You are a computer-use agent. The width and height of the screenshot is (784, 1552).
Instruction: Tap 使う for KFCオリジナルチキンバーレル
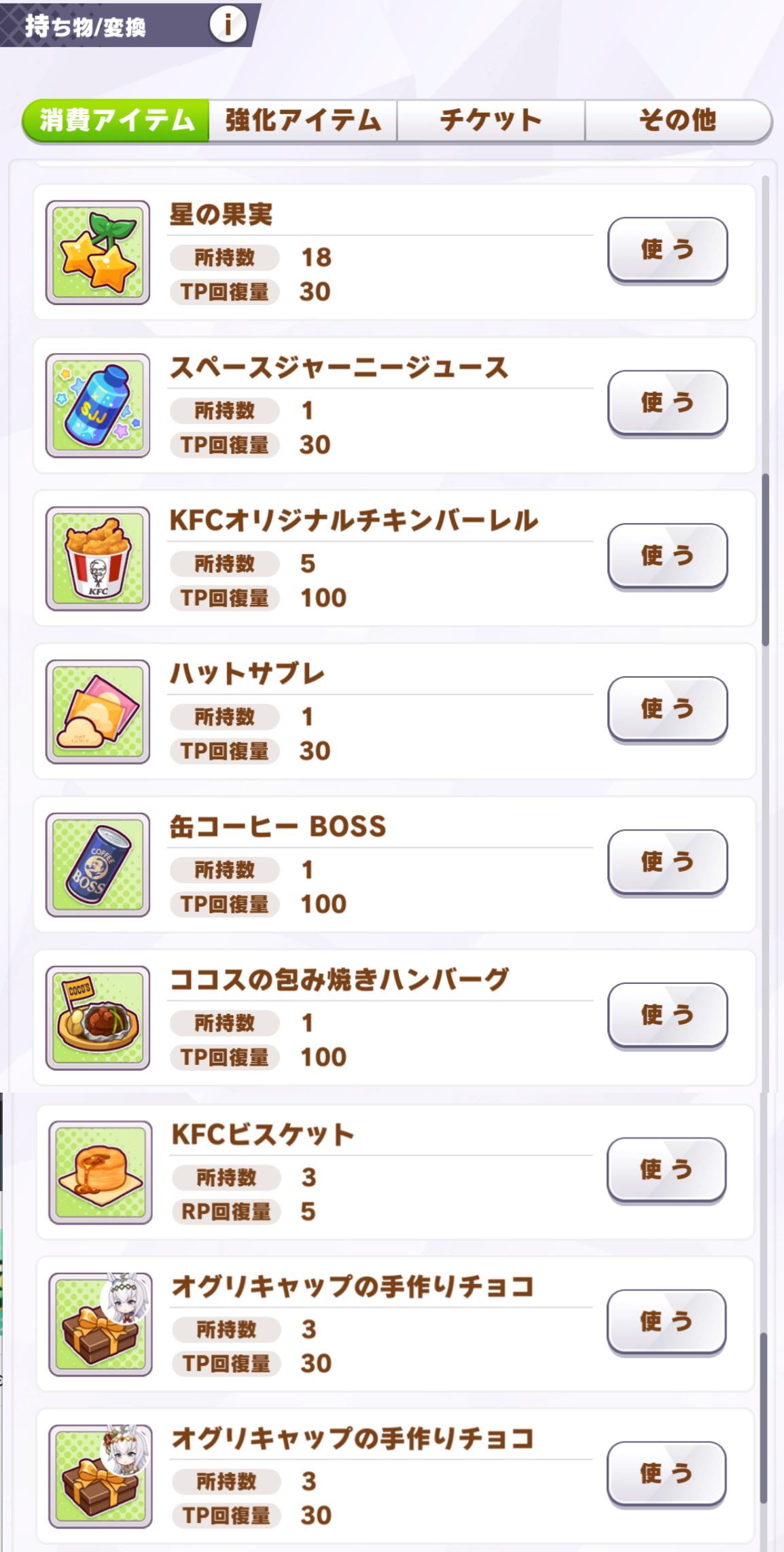[666, 555]
